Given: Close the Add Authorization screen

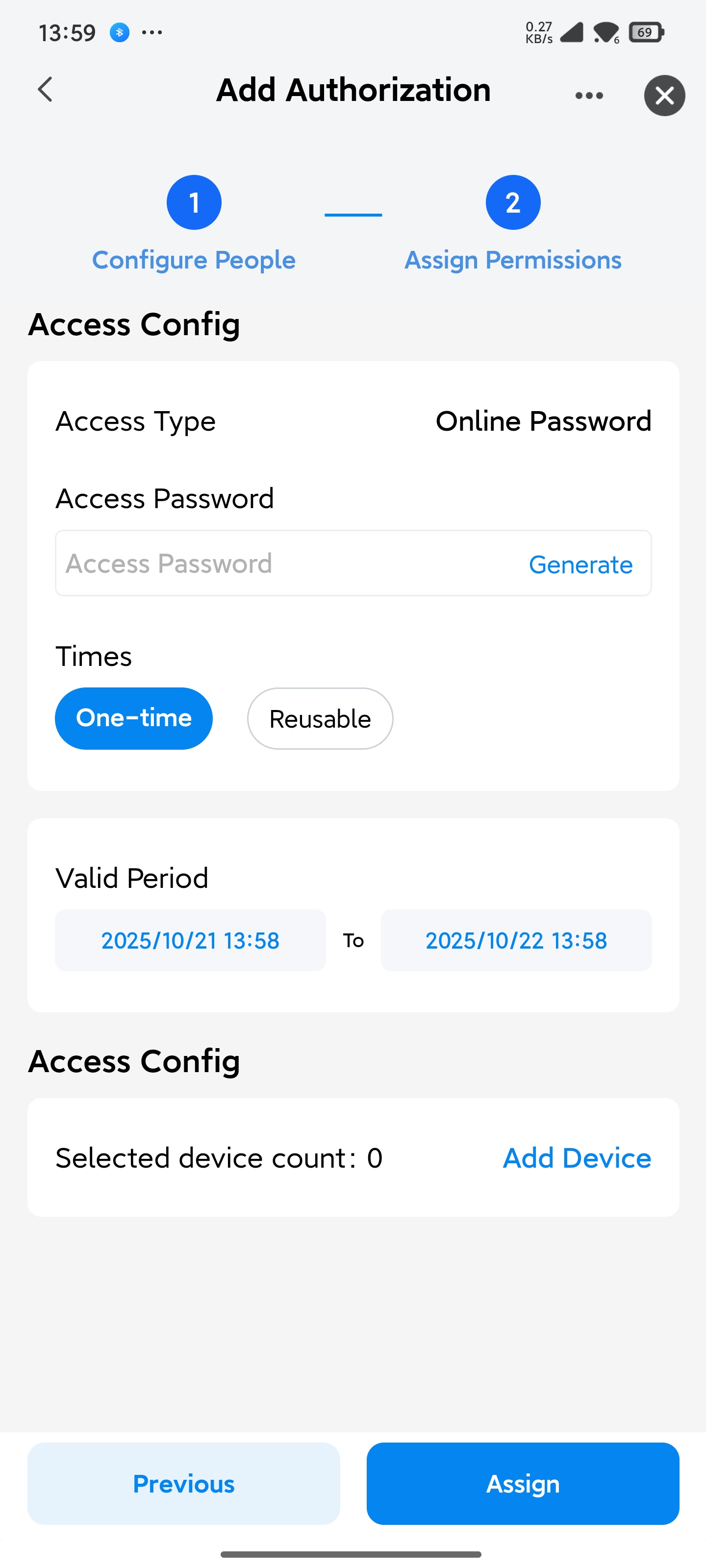Looking at the screenshot, I should pyautogui.click(x=664, y=95).
